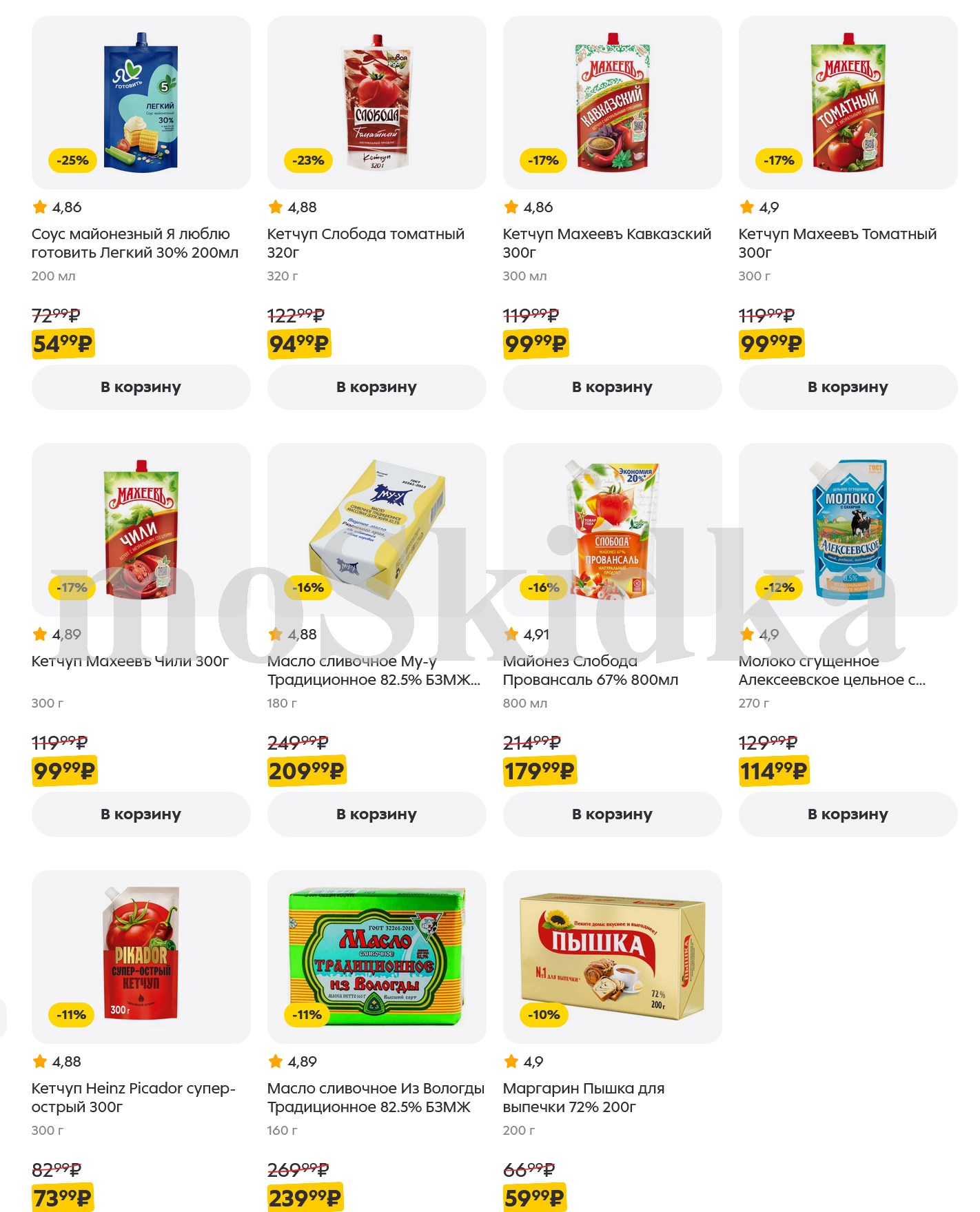The height and width of the screenshot is (1212, 980).
Task: View Кетчуп Слобода томатный product image
Action: 376,102
